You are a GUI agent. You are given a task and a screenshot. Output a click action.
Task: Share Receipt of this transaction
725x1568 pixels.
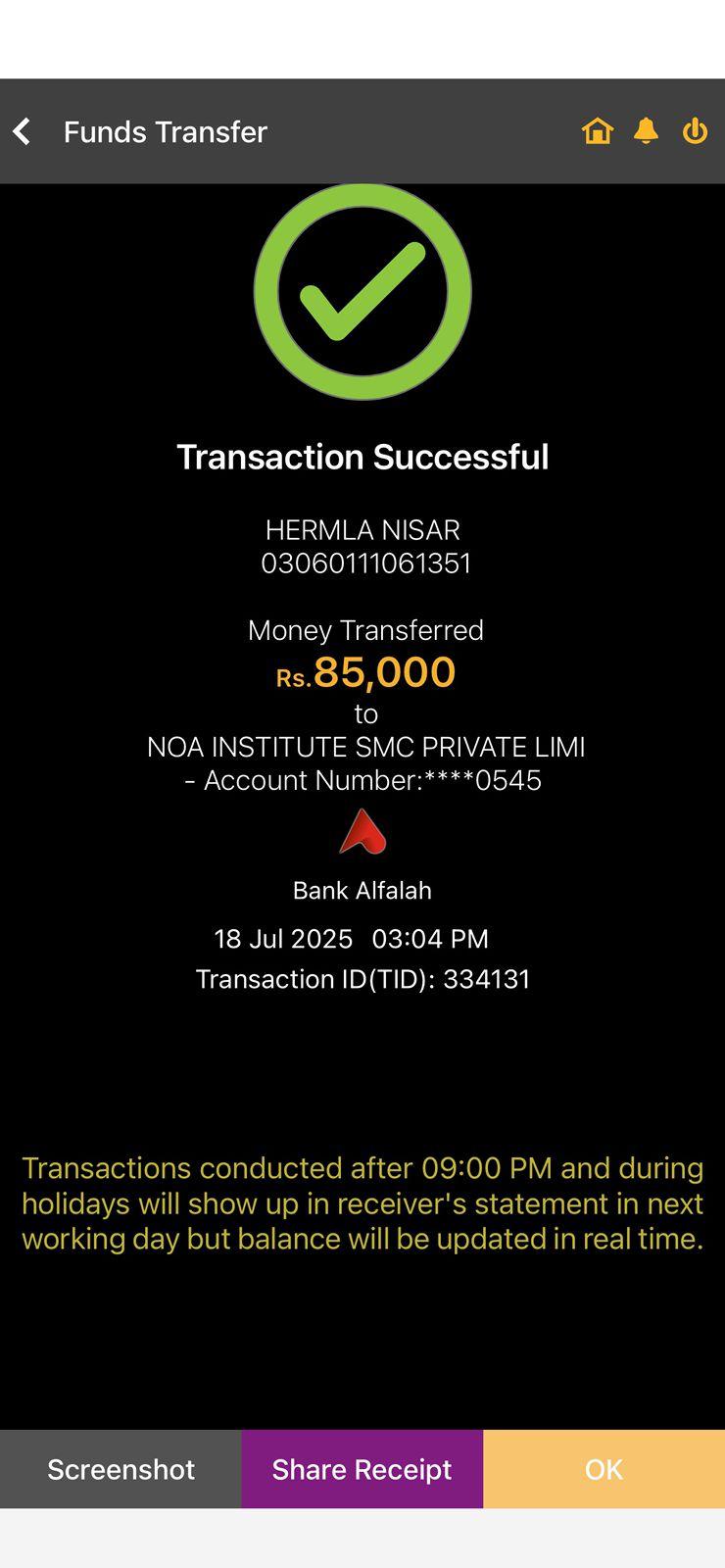(362, 1469)
